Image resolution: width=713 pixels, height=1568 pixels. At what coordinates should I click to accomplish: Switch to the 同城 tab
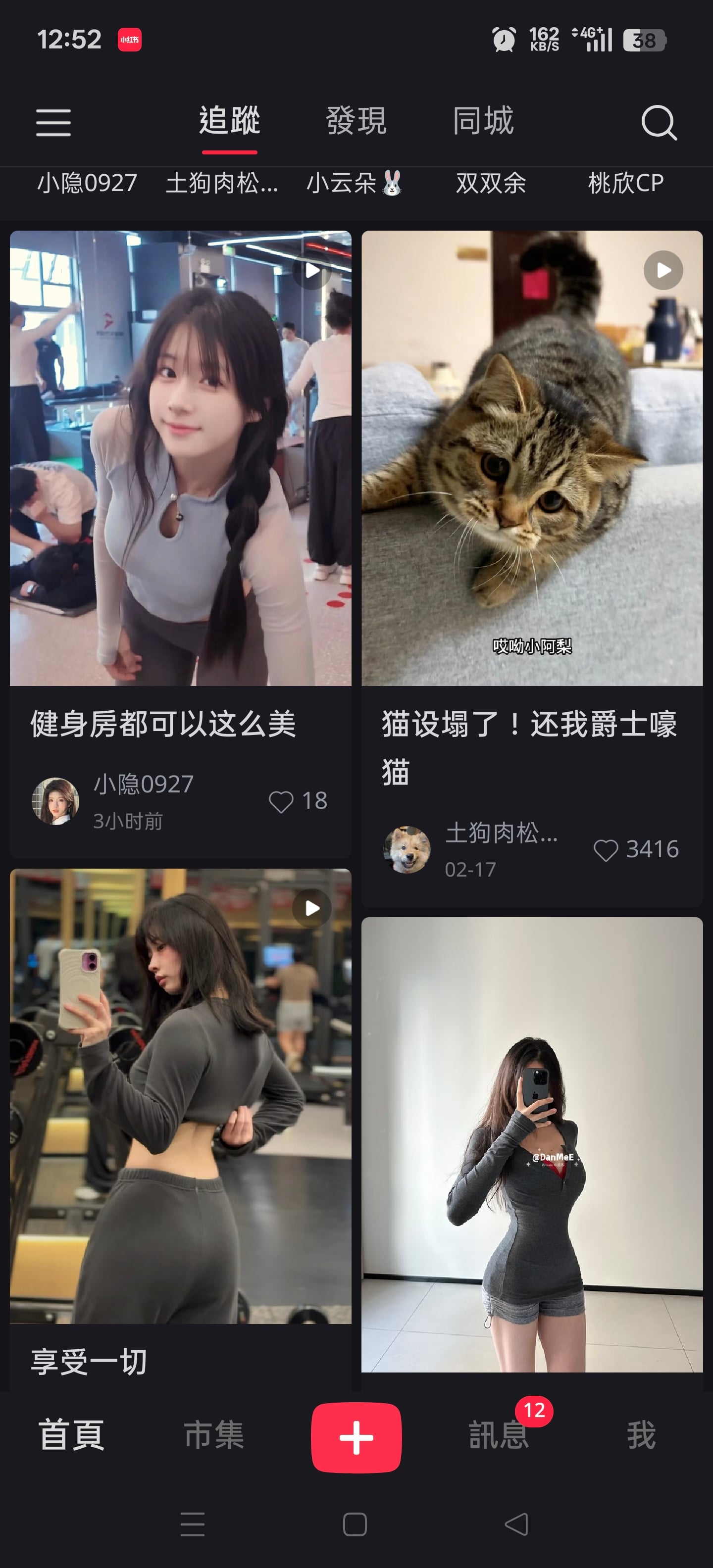(x=483, y=121)
